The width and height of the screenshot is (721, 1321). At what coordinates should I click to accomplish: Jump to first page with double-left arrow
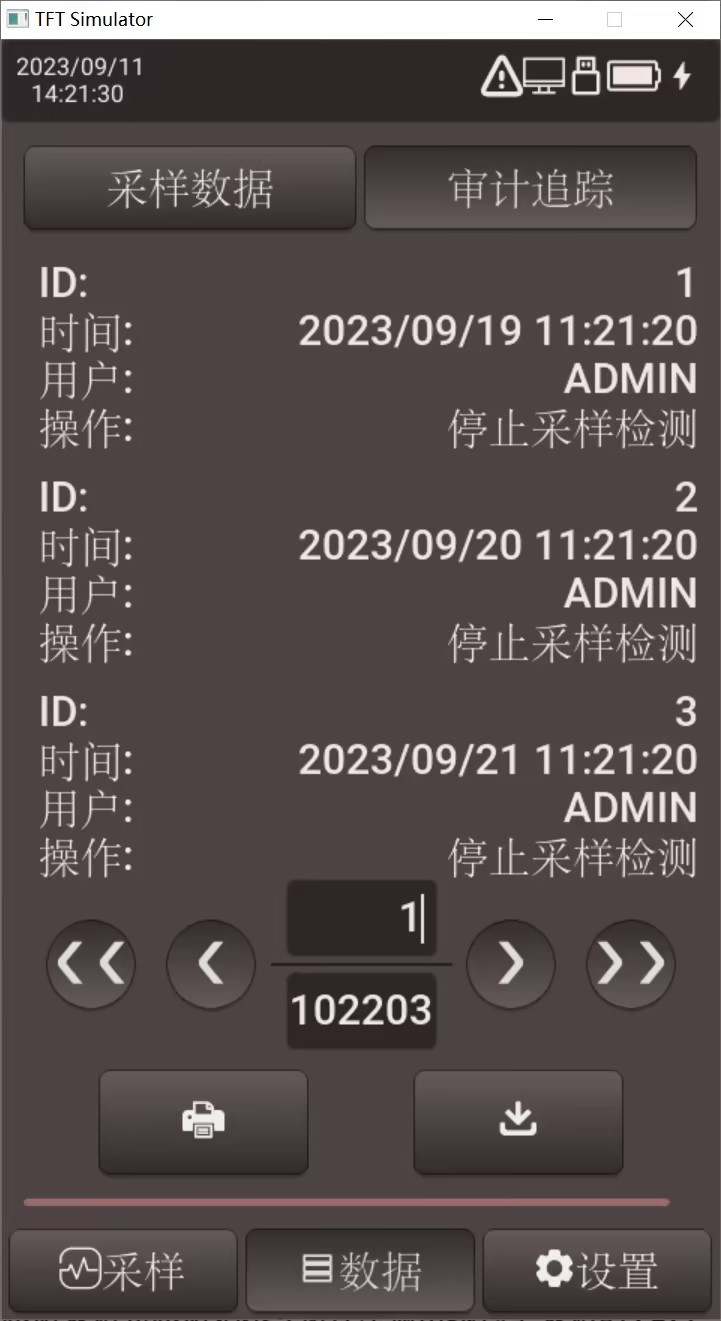[91, 964]
